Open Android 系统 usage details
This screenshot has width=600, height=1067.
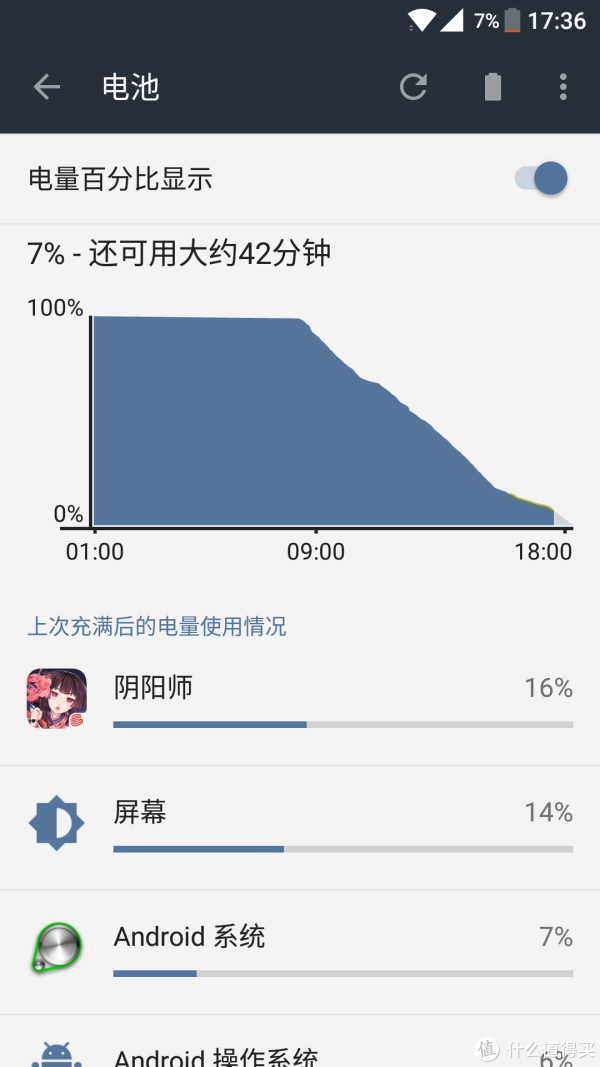click(300, 952)
